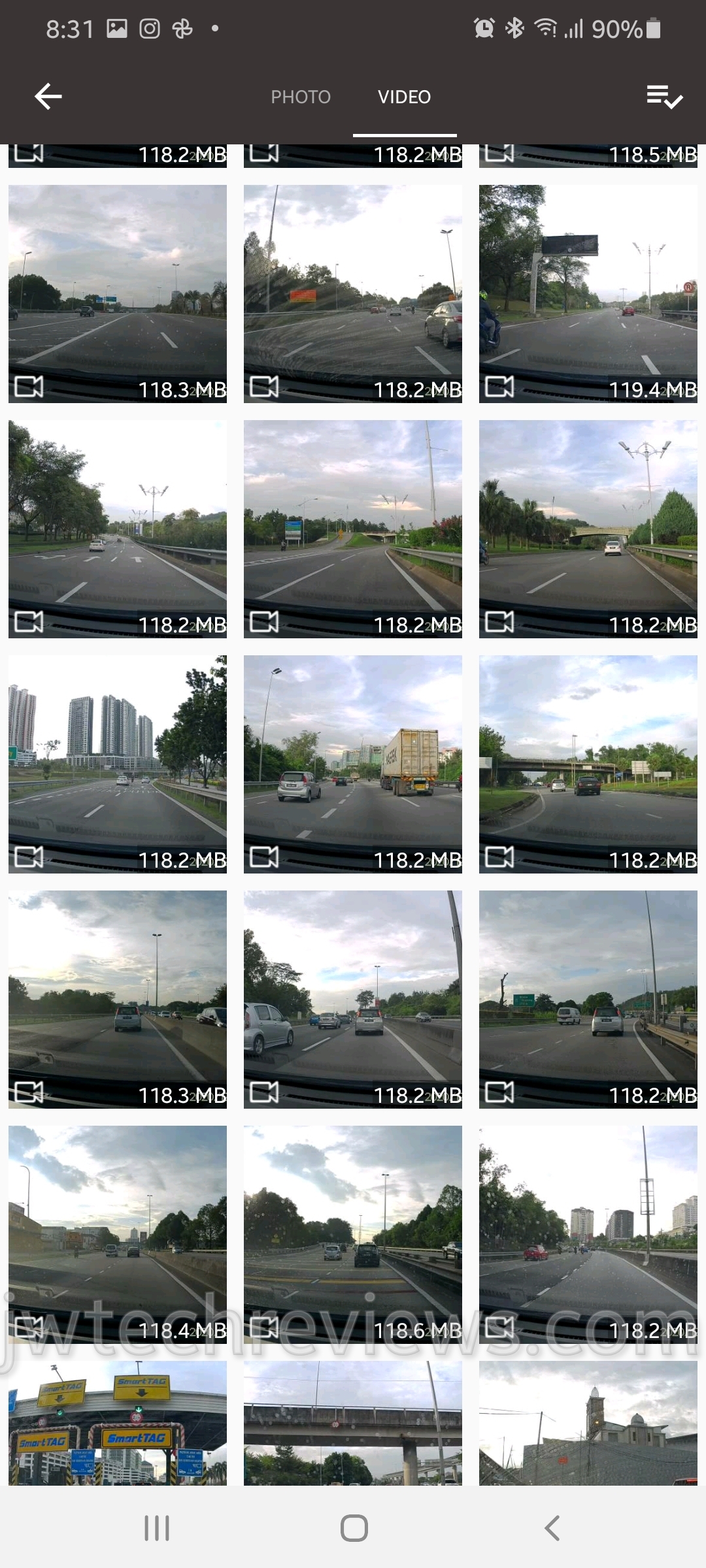Open the video with the red car
Image resolution: width=706 pixels, height=1568 pixels.
pos(588,1234)
